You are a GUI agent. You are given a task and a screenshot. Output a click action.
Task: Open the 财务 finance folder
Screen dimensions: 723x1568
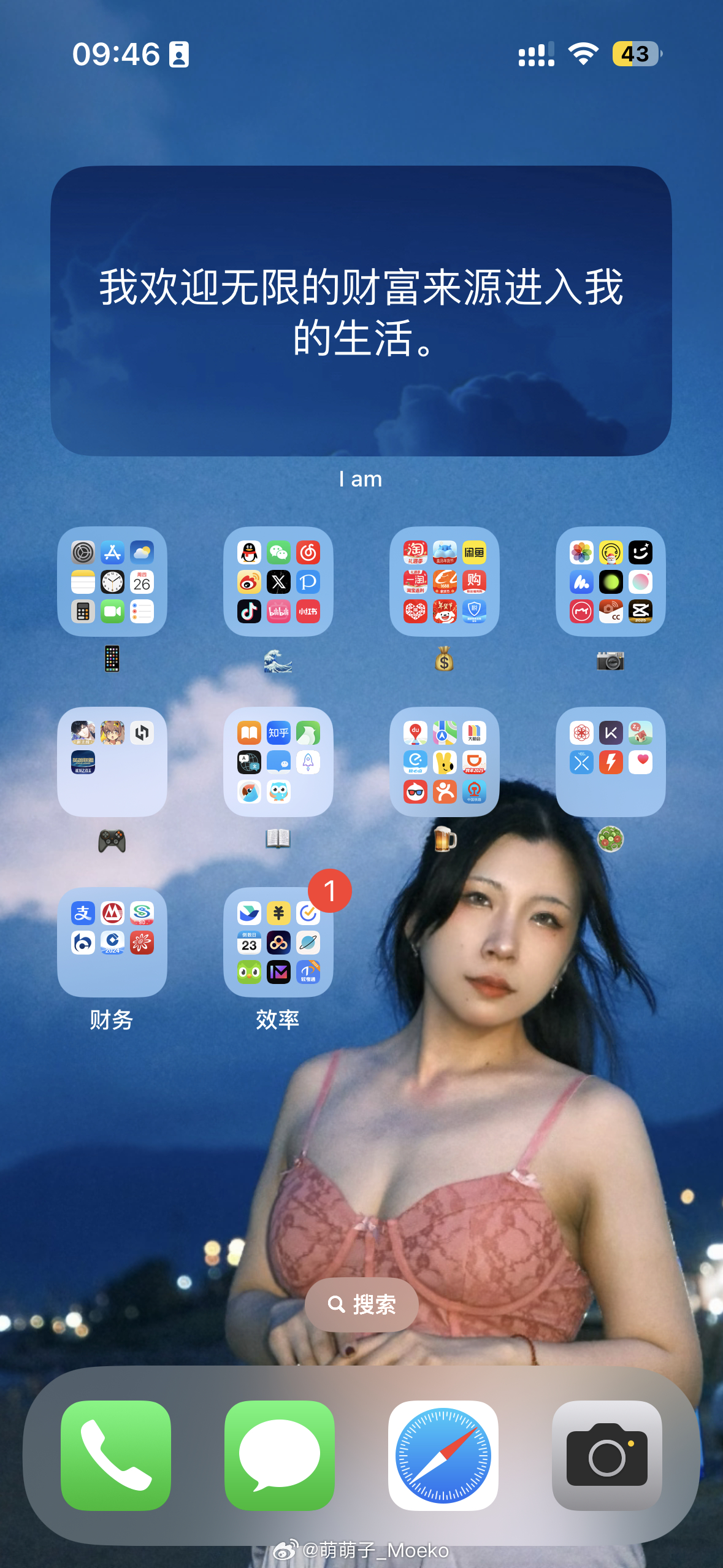[112, 942]
